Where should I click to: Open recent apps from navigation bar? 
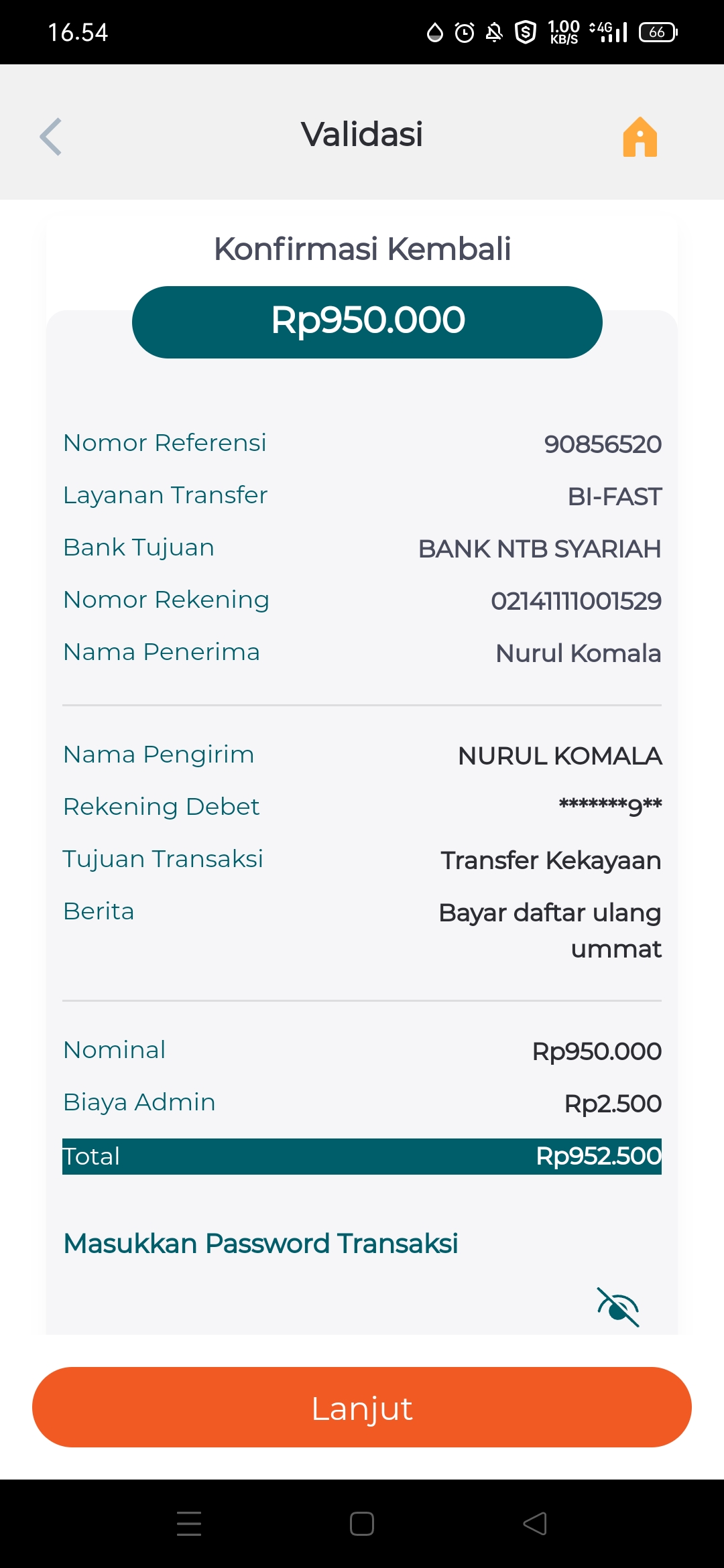coord(189,1524)
